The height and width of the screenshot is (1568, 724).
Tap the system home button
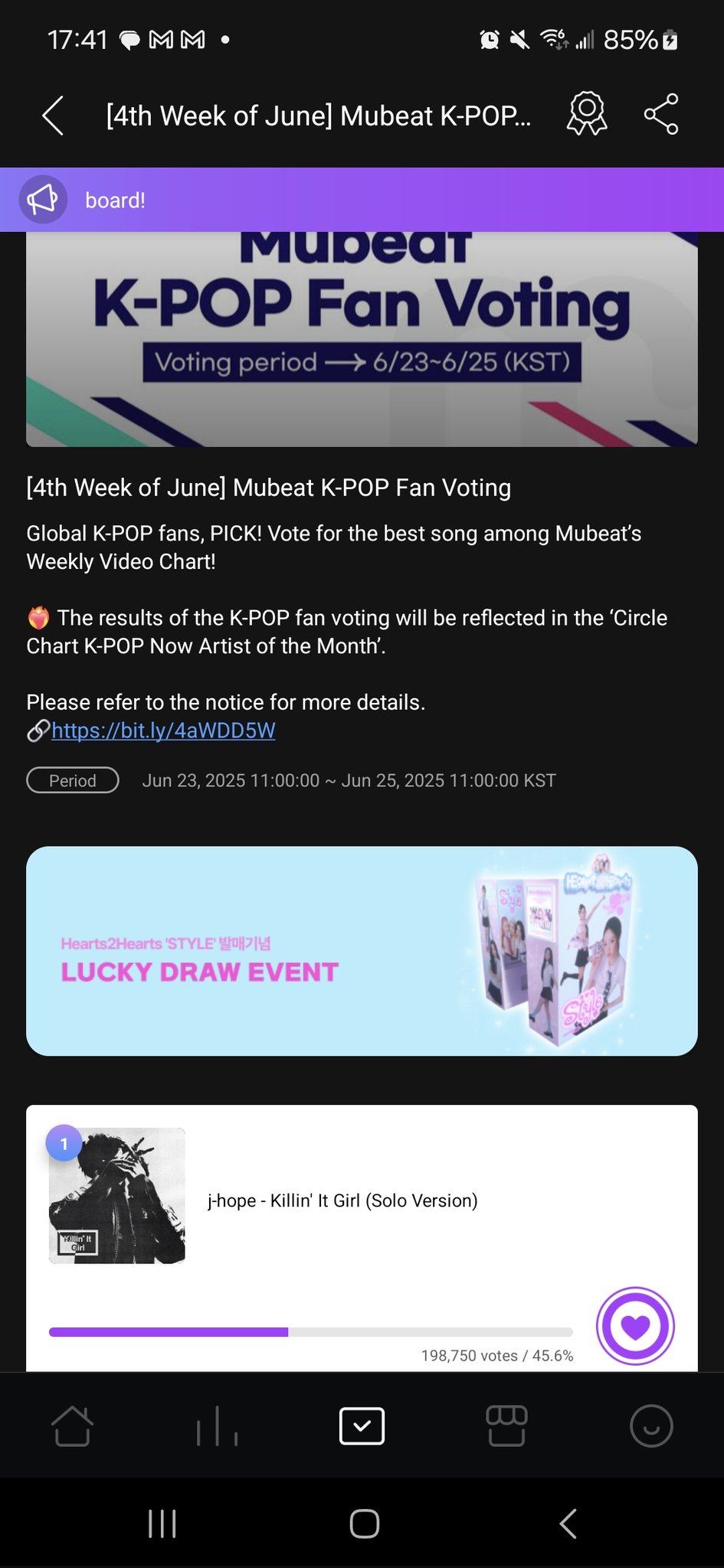pyautogui.click(x=364, y=1524)
